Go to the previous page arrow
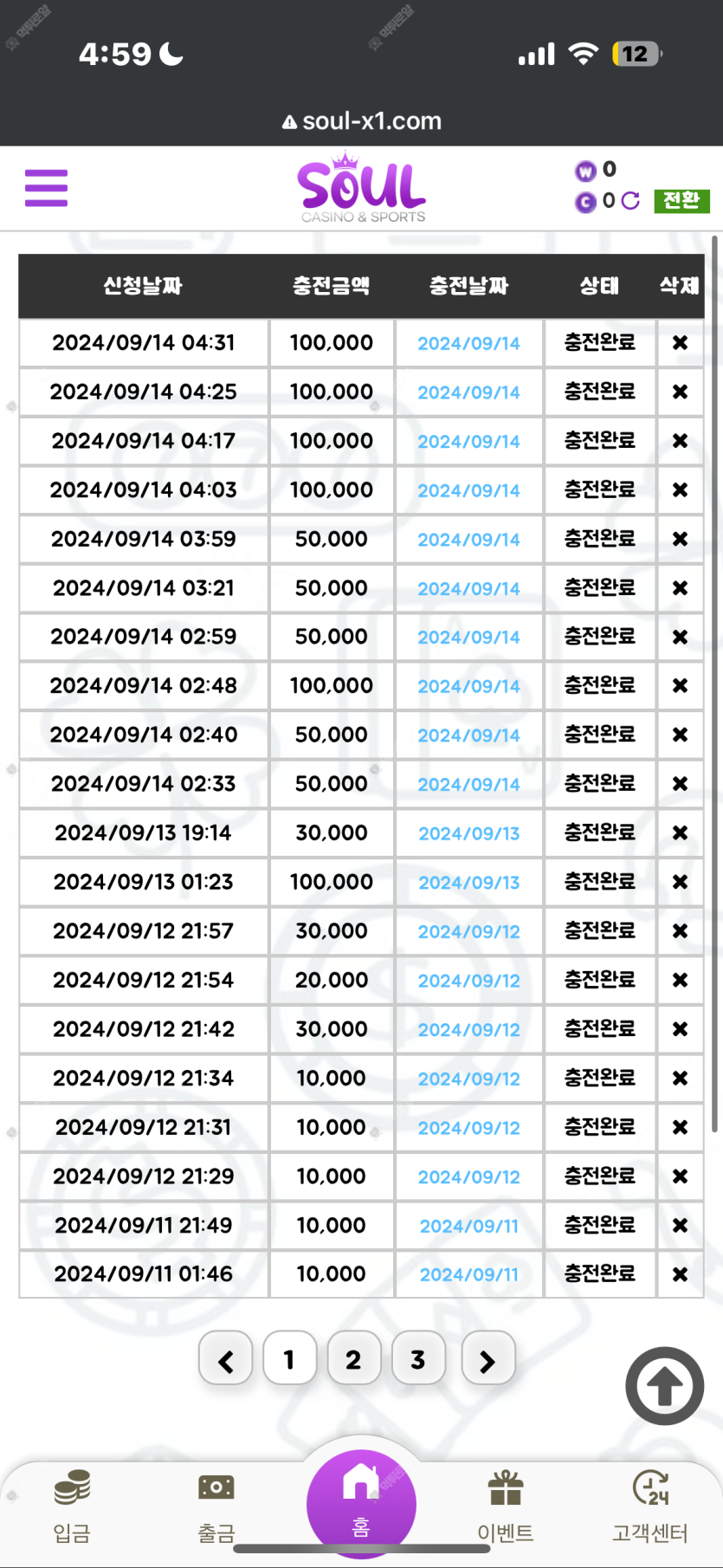This screenshot has height=1568, width=723. pyautogui.click(x=226, y=1359)
